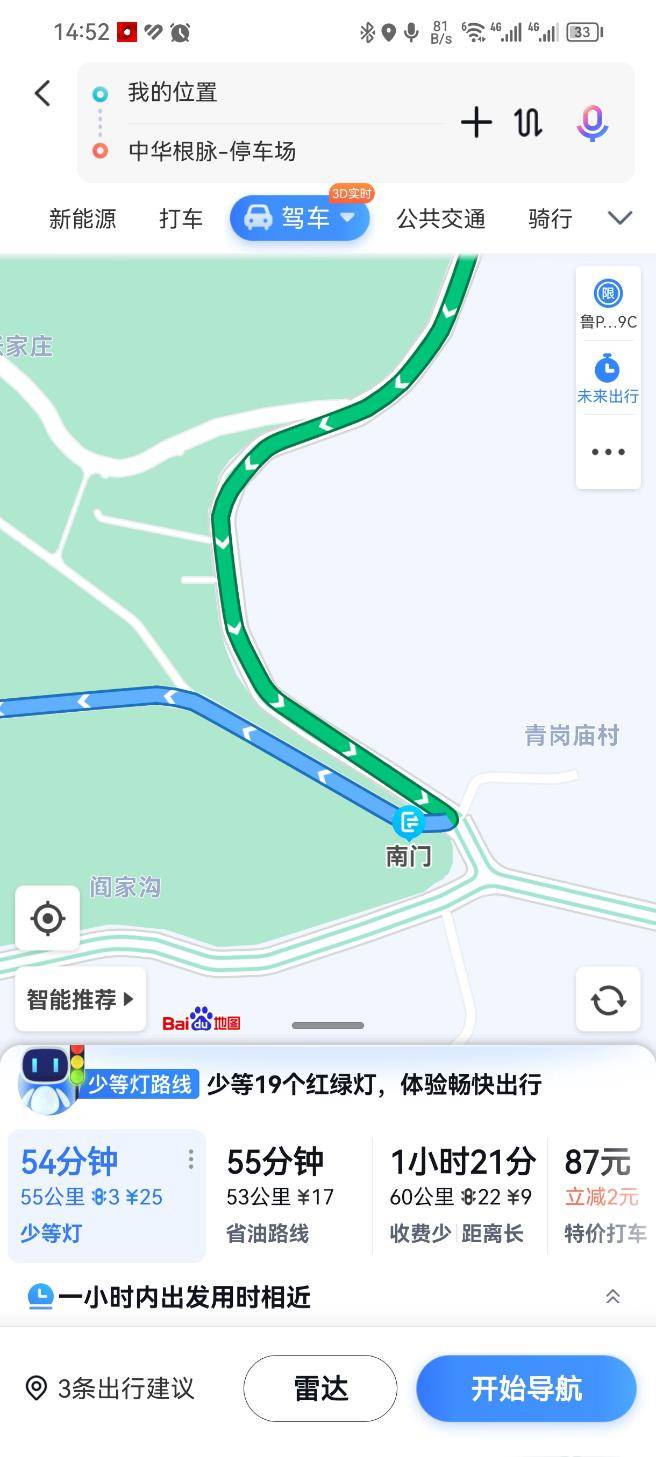Switch to 新能源 tab

(82, 219)
